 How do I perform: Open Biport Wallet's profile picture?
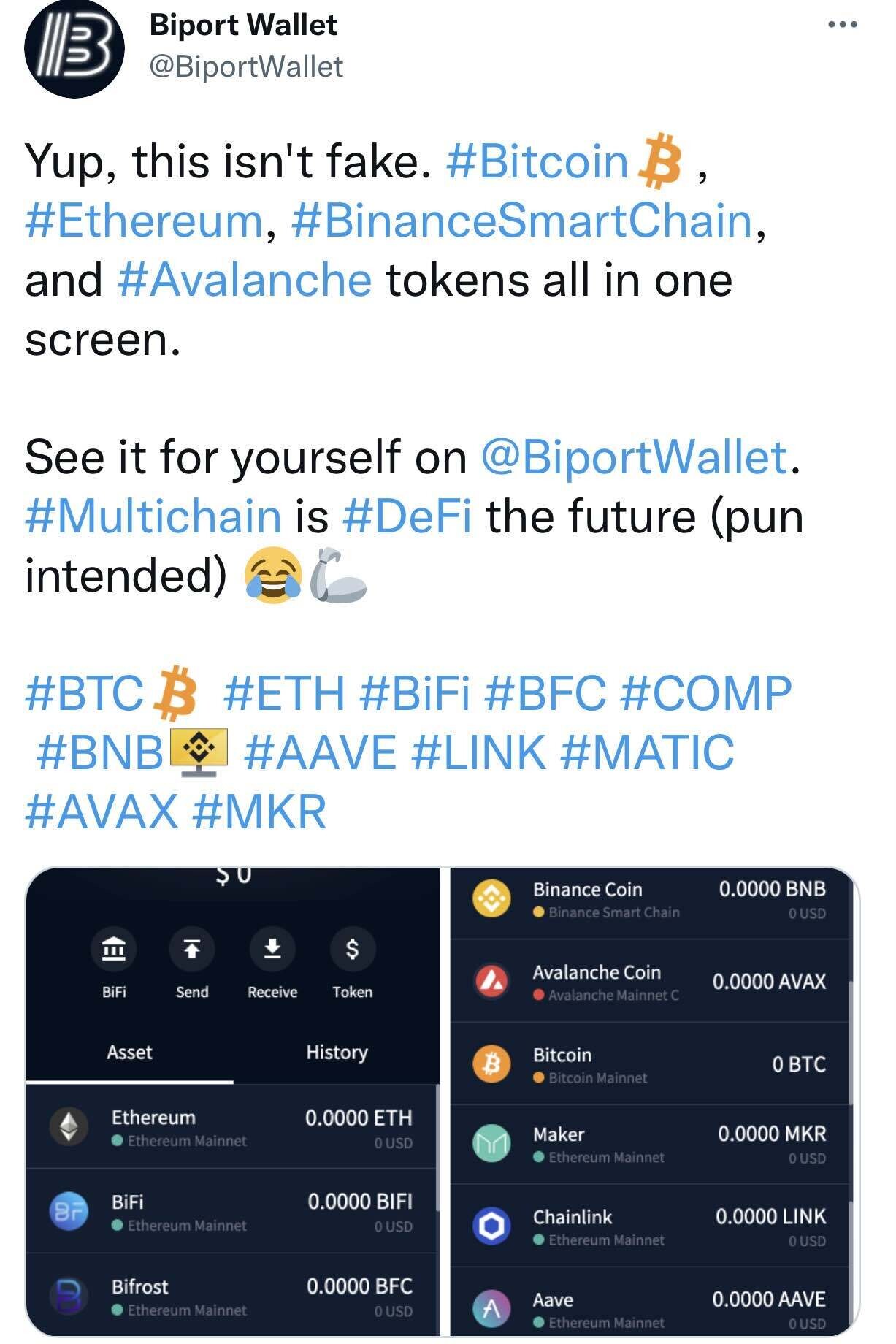point(74,49)
